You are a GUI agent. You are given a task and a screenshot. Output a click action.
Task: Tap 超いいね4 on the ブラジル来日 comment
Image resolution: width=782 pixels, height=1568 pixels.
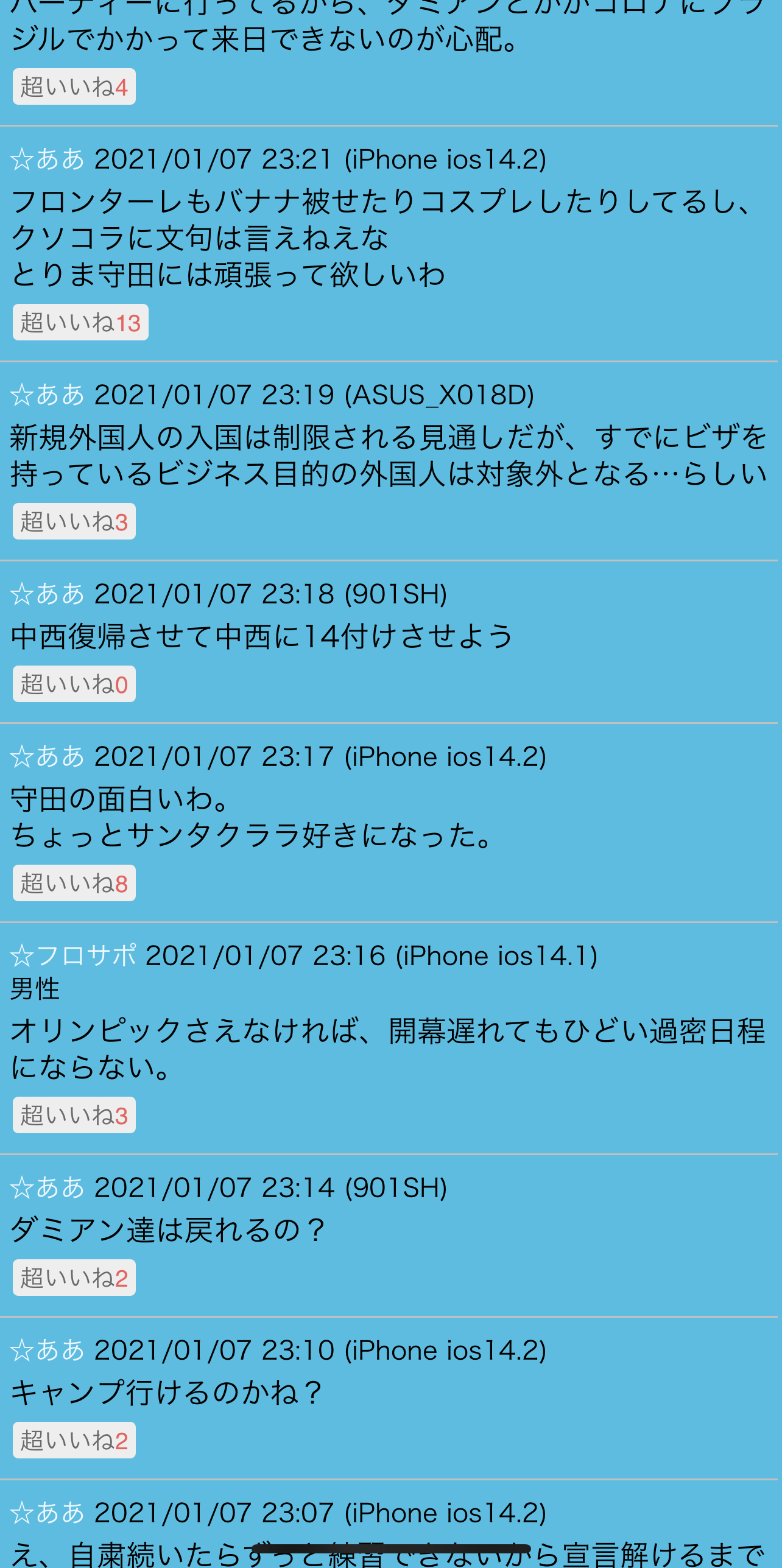pos(74,86)
